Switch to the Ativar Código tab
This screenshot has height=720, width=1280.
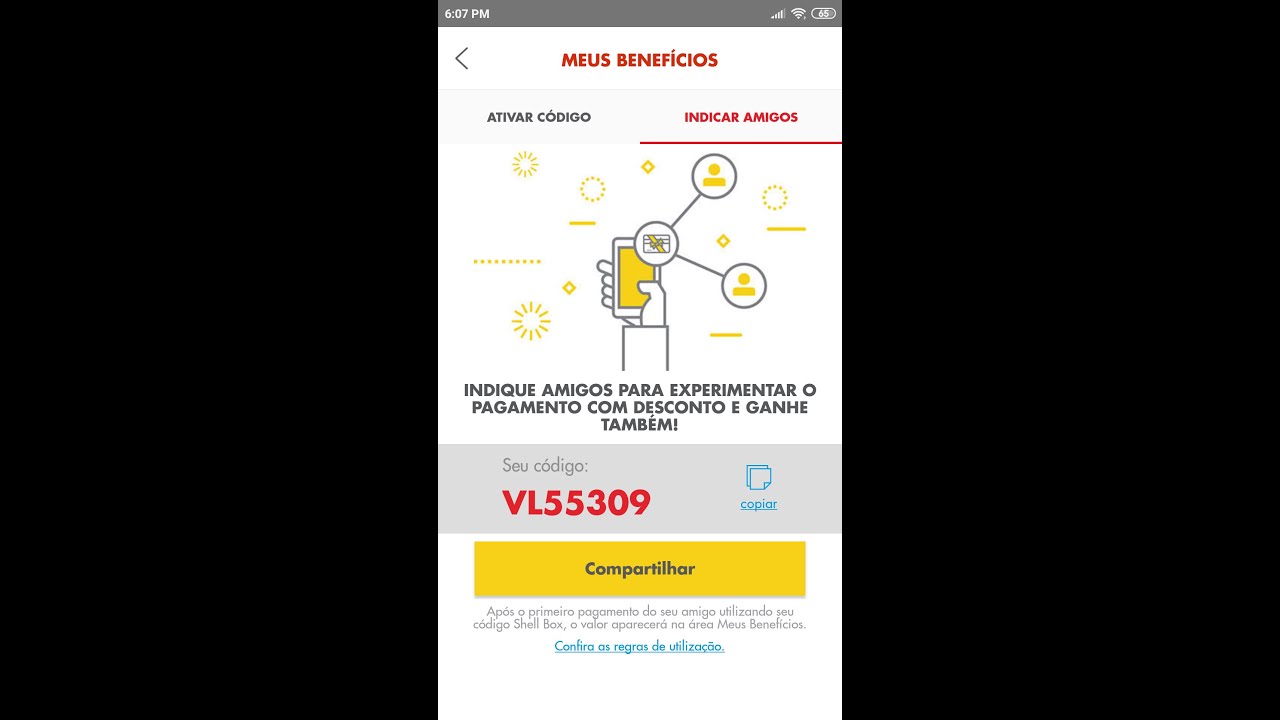click(x=539, y=117)
